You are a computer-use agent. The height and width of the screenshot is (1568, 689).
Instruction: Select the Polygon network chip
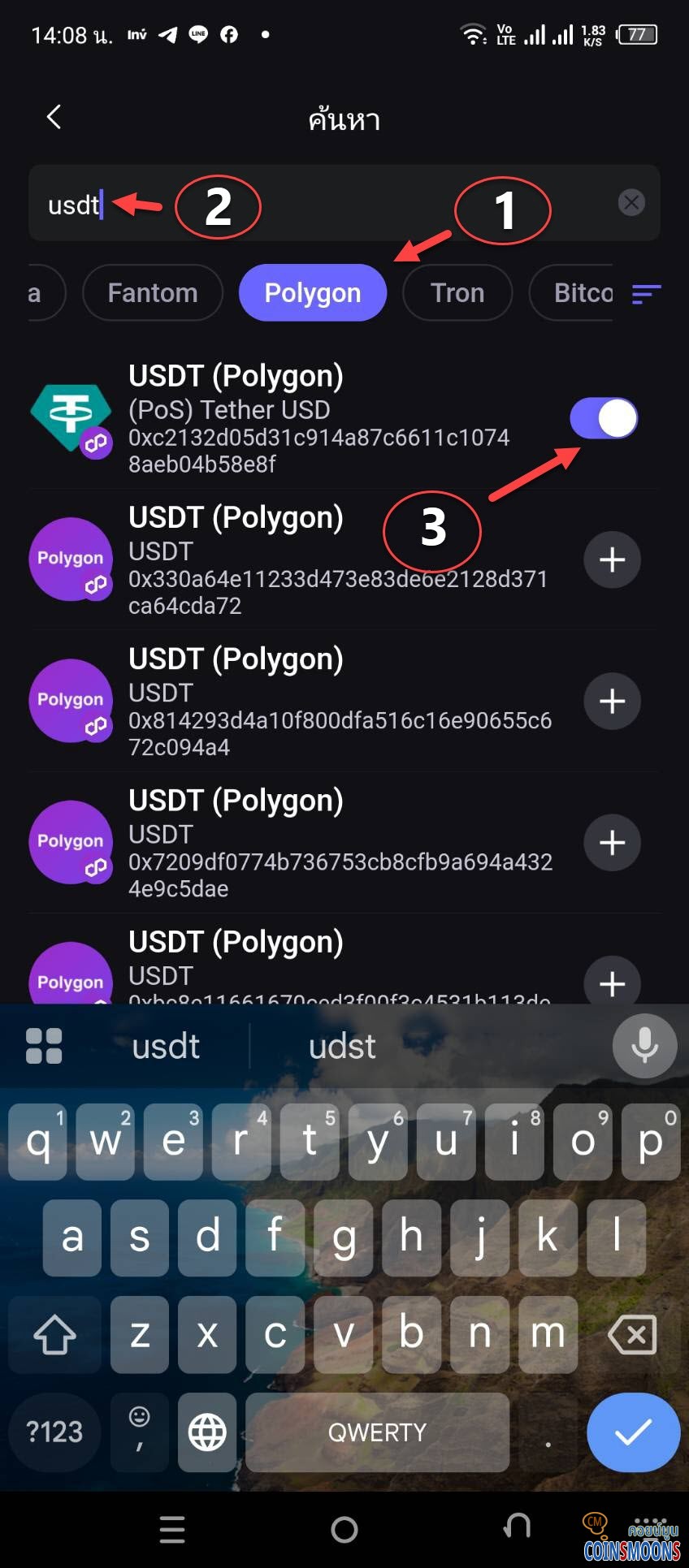313,293
